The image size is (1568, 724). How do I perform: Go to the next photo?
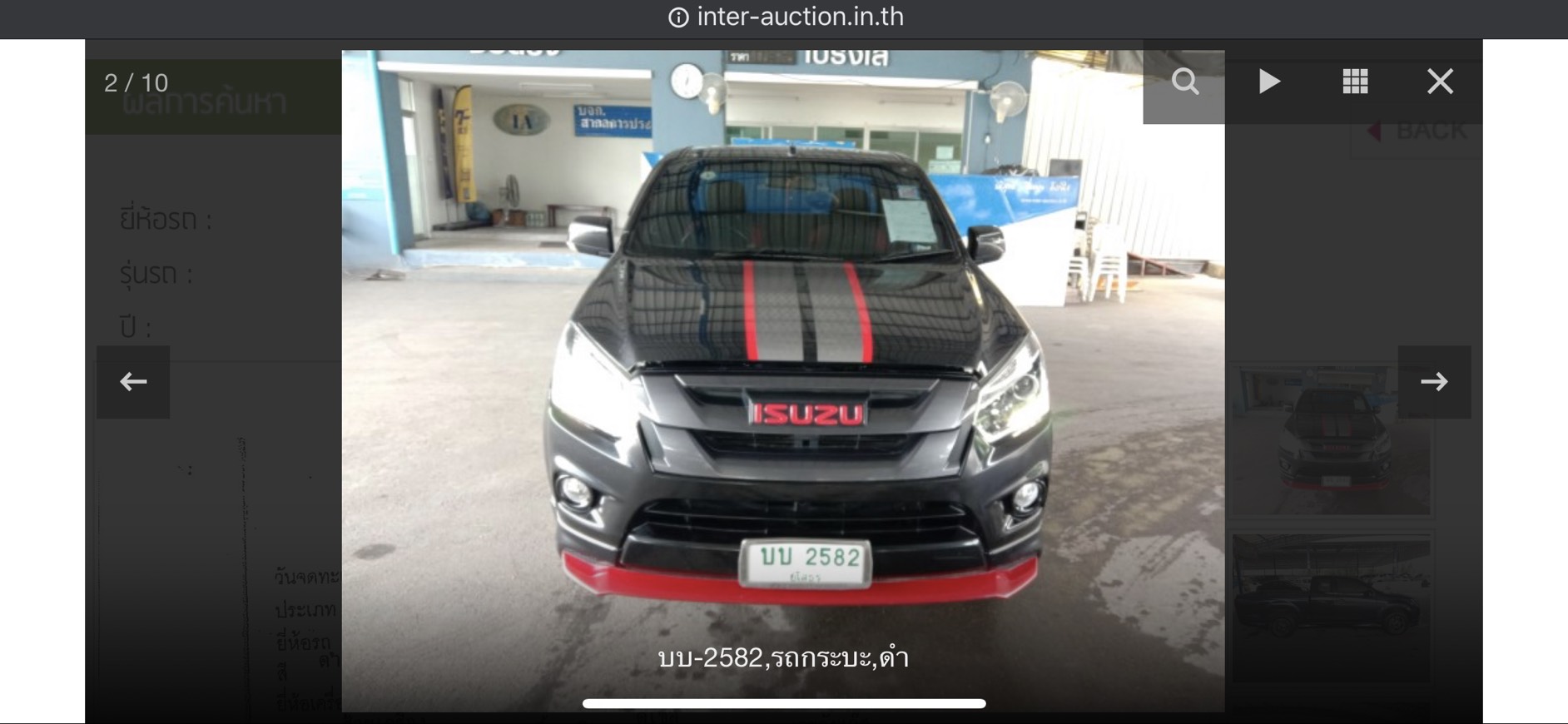pyautogui.click(x=1434, y=382)
